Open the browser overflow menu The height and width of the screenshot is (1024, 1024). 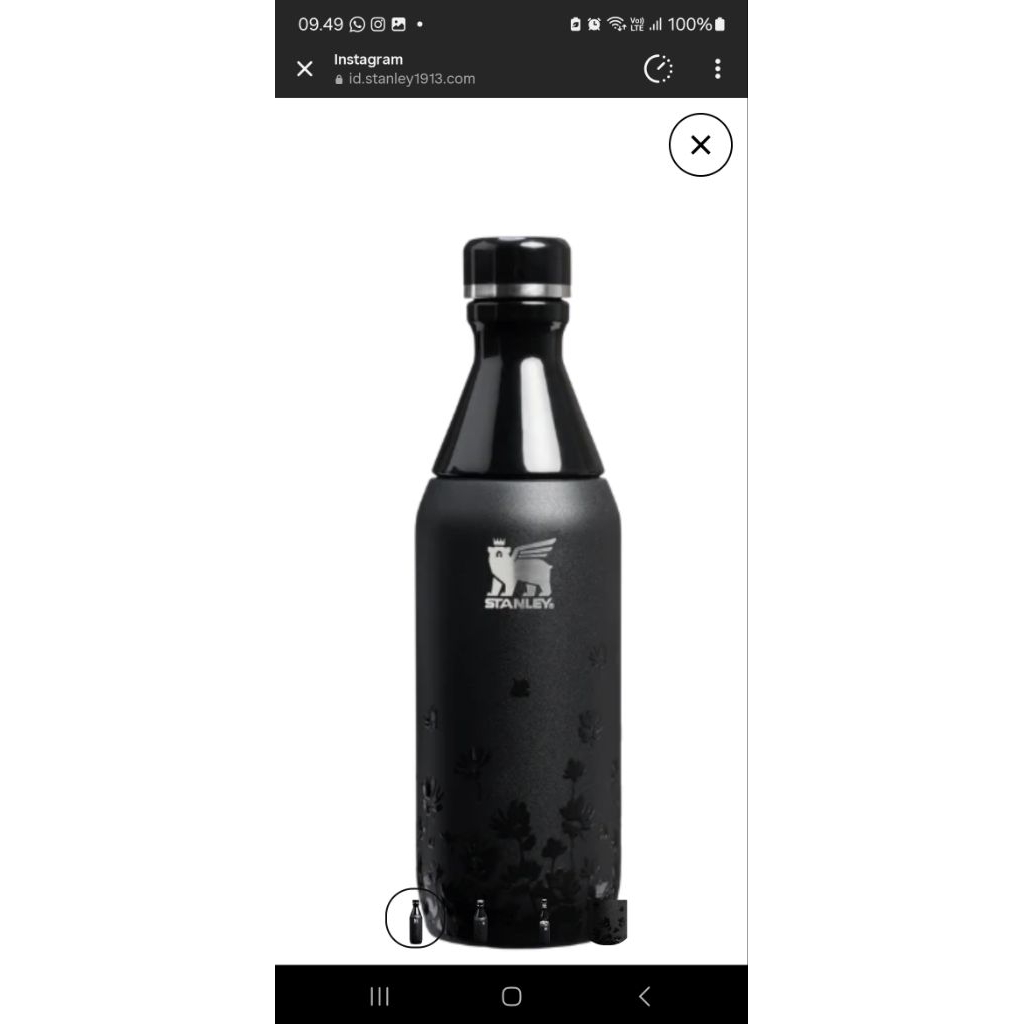point(717,69)
